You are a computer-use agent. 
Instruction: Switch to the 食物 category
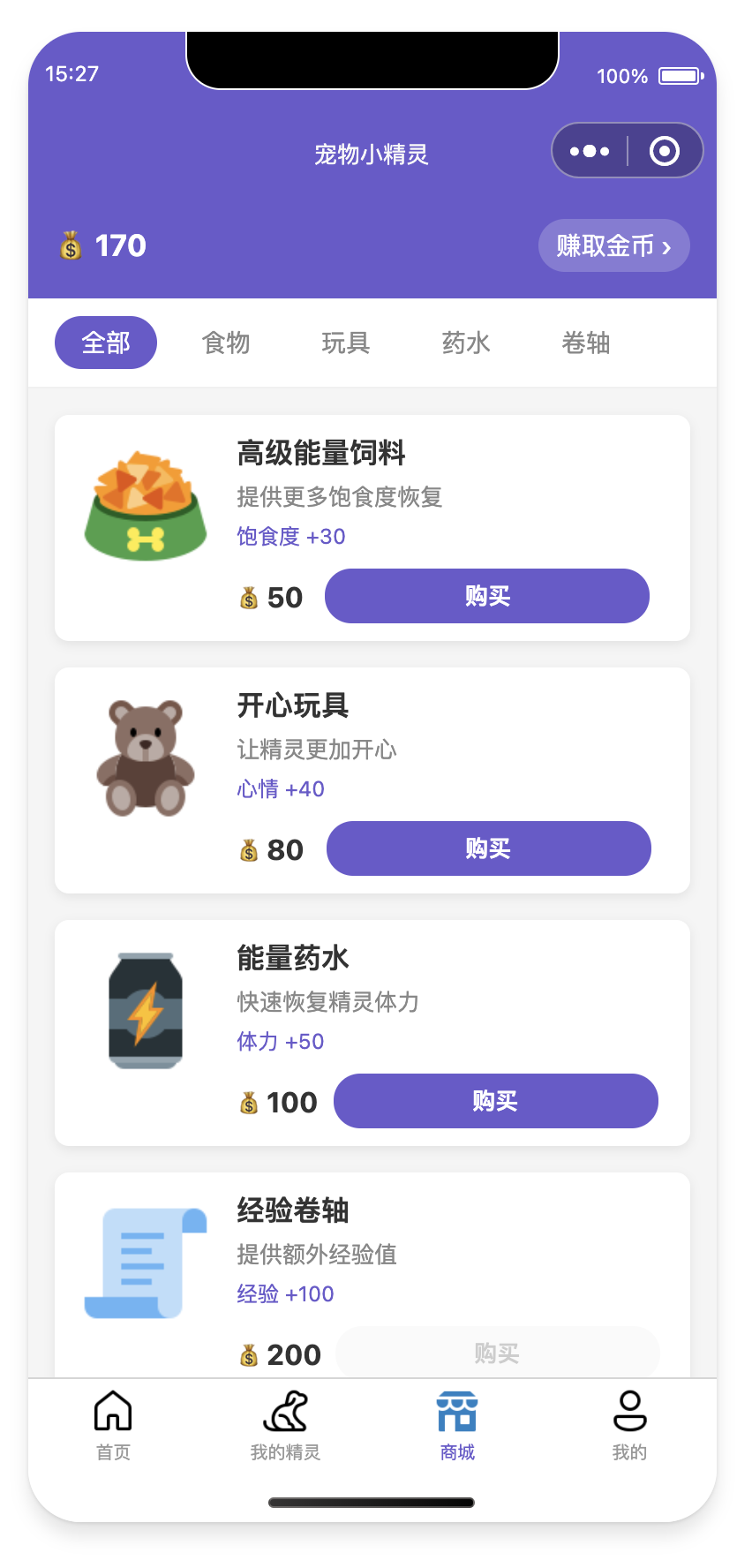tap(226, 343)
